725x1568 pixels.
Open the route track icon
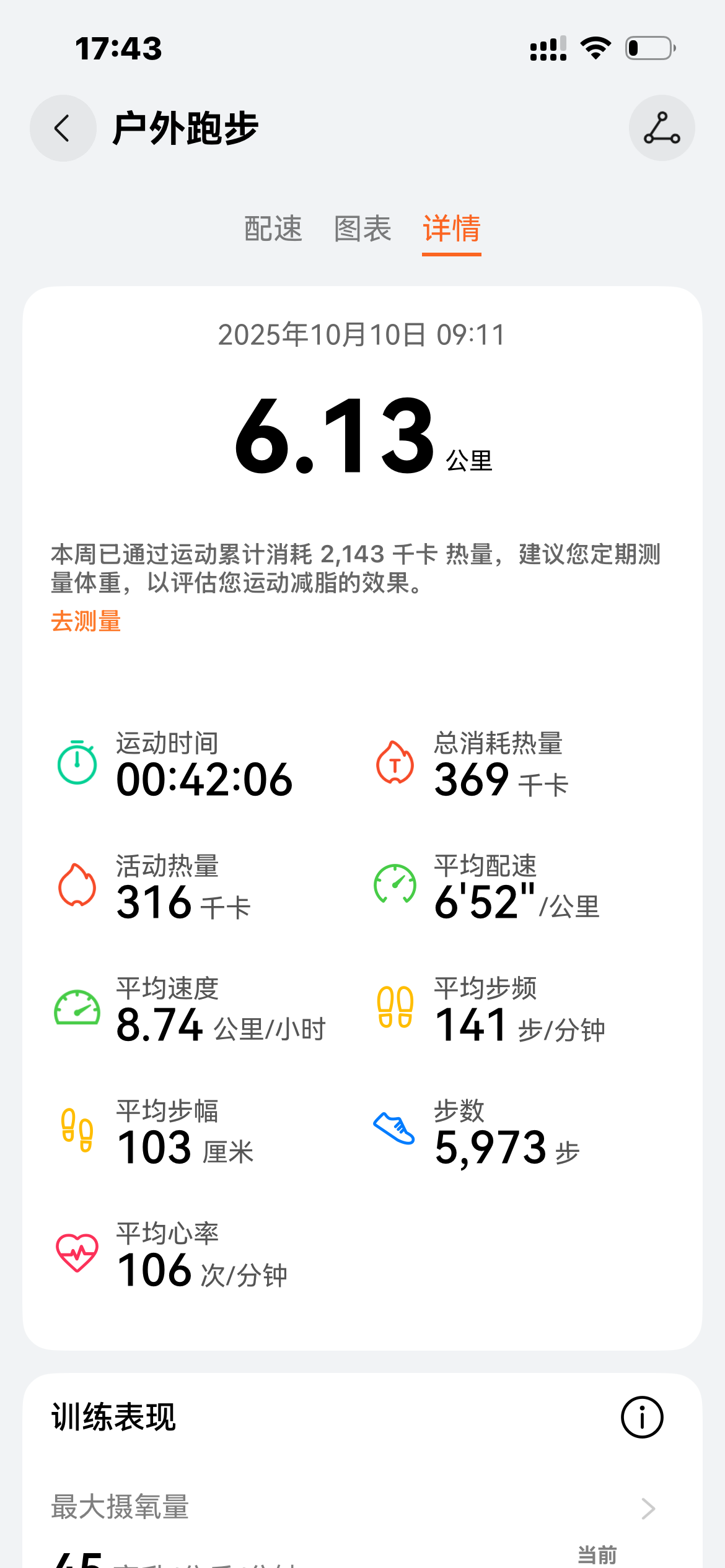(661, 128)
